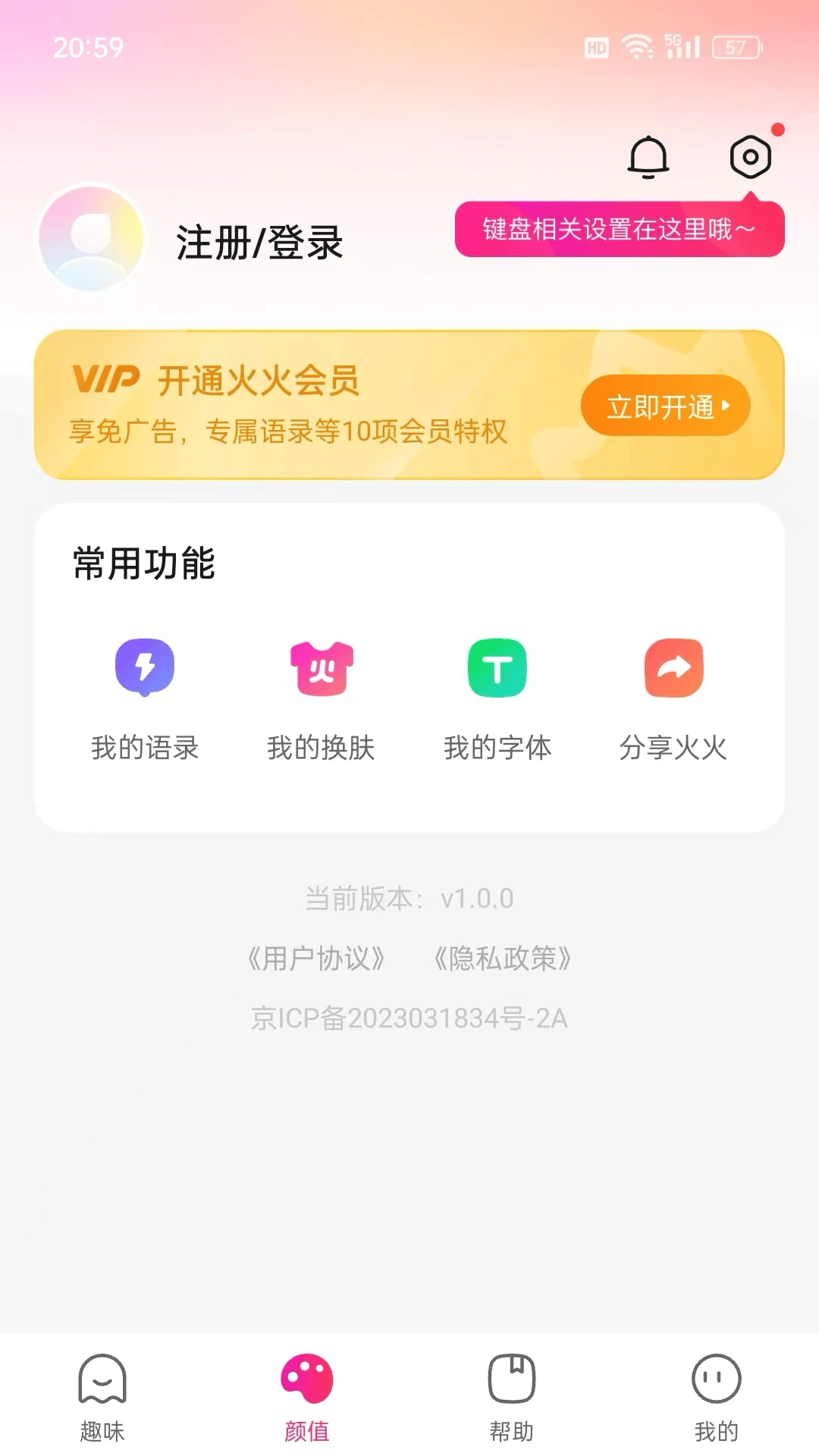
Task: Tap 注册/登录 to sign in
Action: (x=259, y=240)
